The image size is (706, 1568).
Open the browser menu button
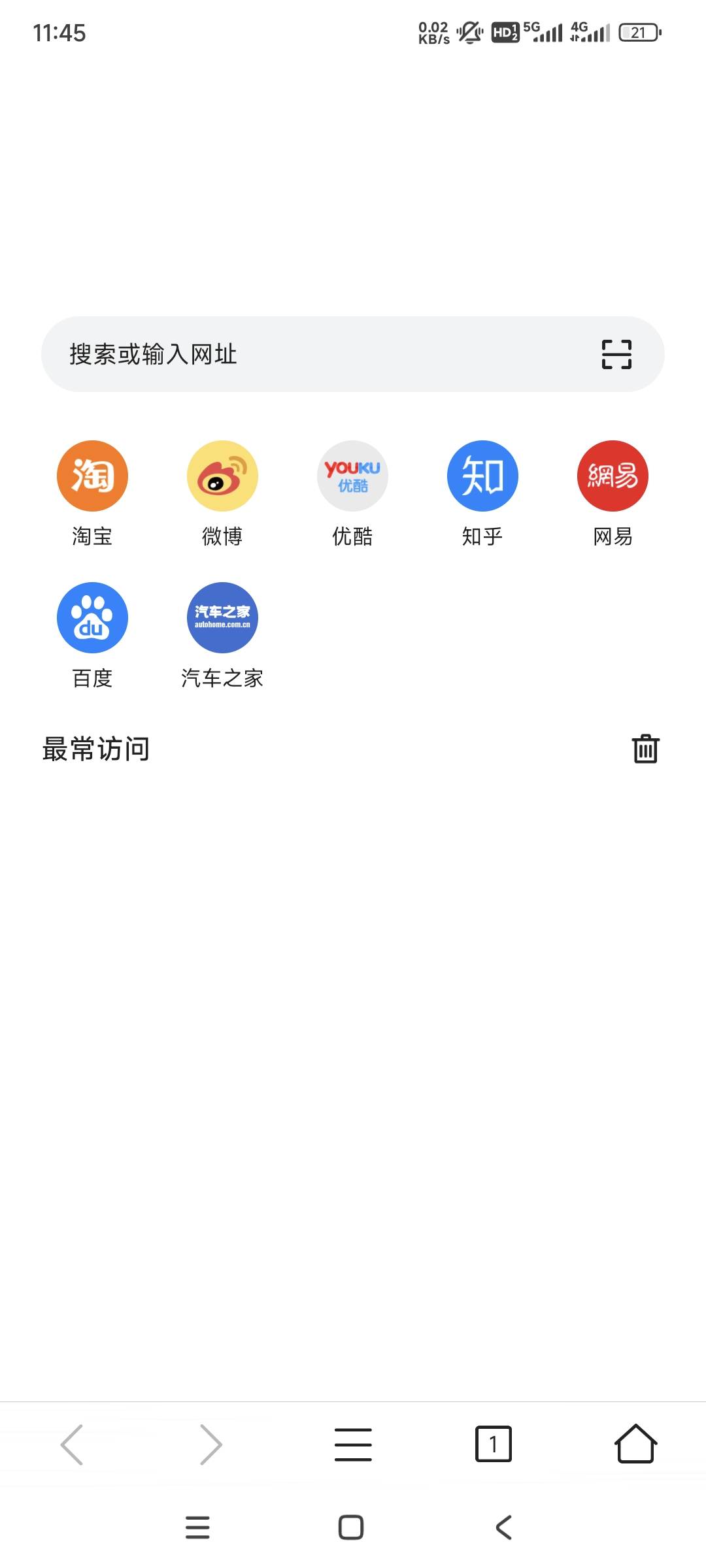(x=353, y=1445)
